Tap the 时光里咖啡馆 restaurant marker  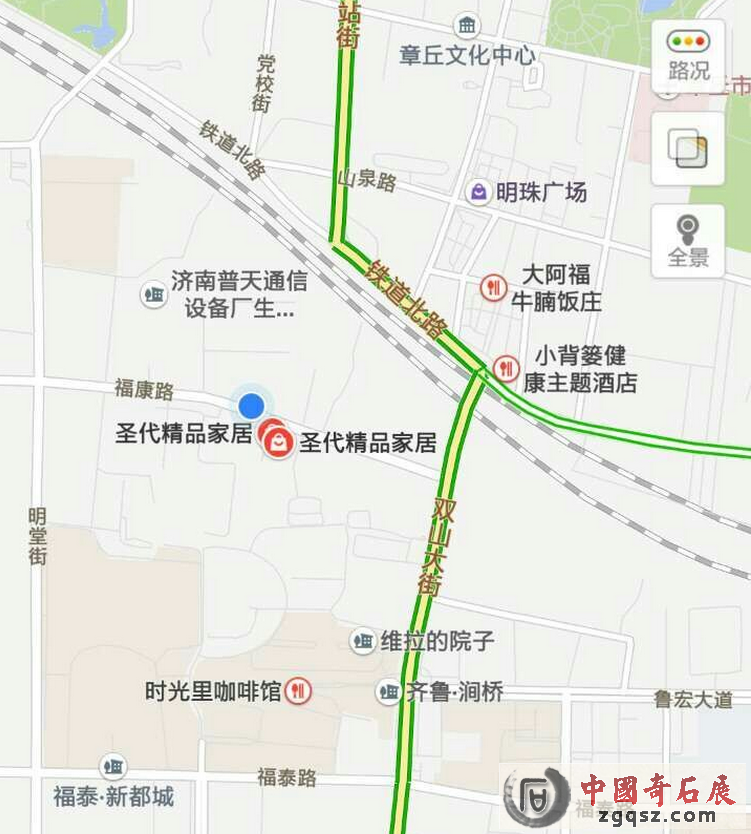(x=298, y=690)
